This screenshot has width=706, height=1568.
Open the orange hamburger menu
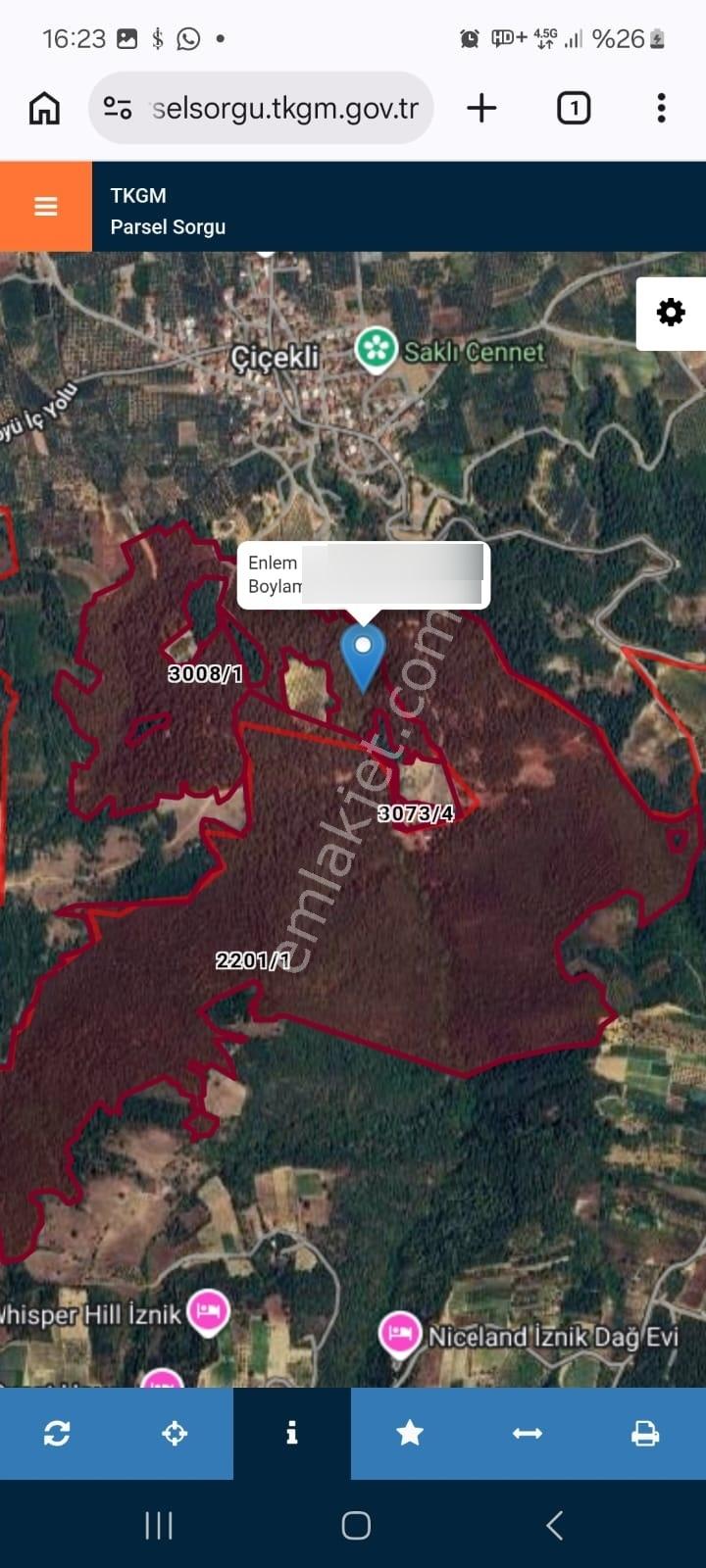pos(46,207)
